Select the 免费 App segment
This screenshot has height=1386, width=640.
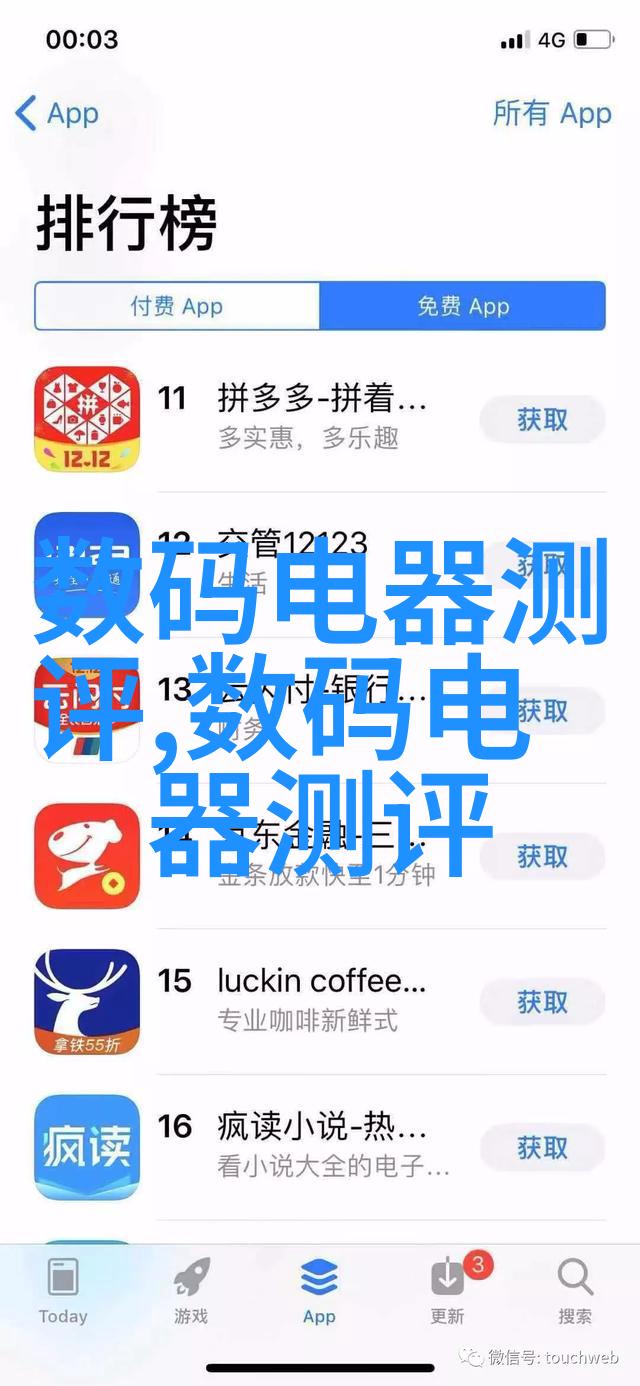pyautogui.click(x=463, y=306)
